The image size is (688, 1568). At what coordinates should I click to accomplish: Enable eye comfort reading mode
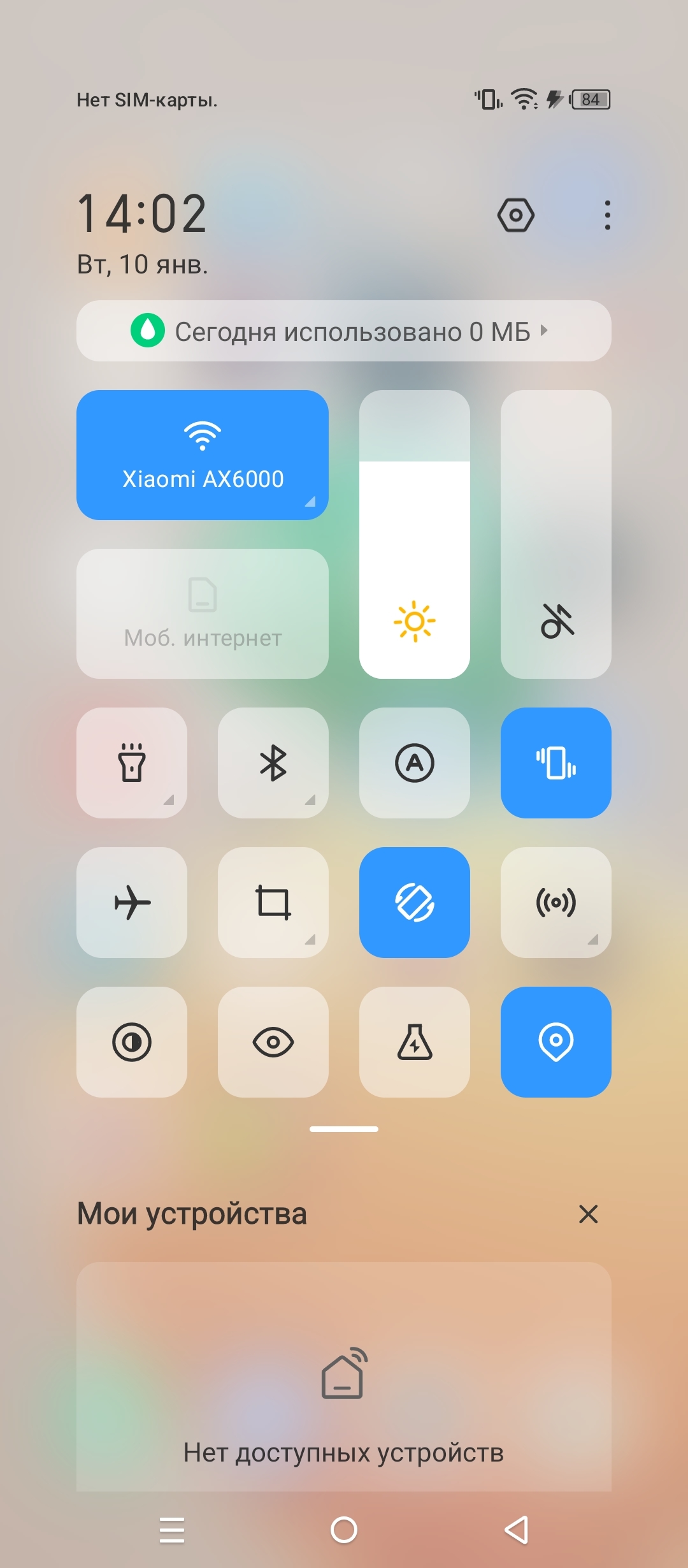pos(273,1042)
